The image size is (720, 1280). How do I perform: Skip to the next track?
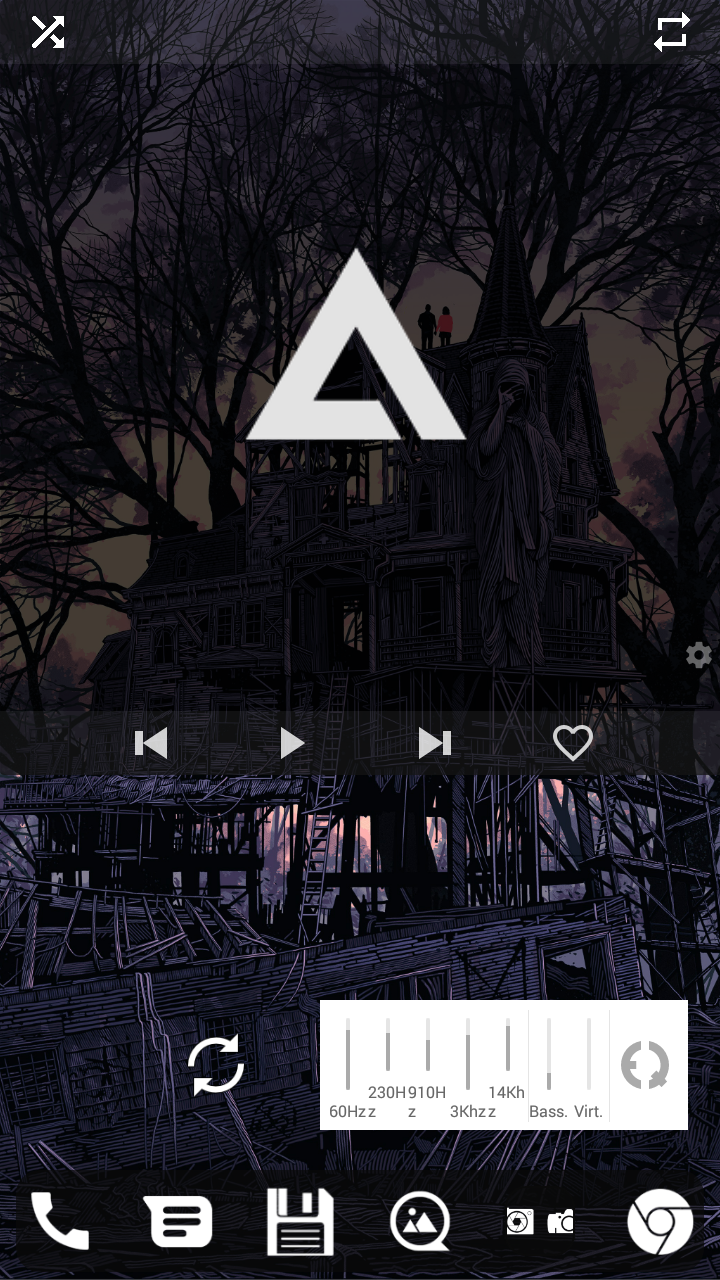[x=435, y=743]
